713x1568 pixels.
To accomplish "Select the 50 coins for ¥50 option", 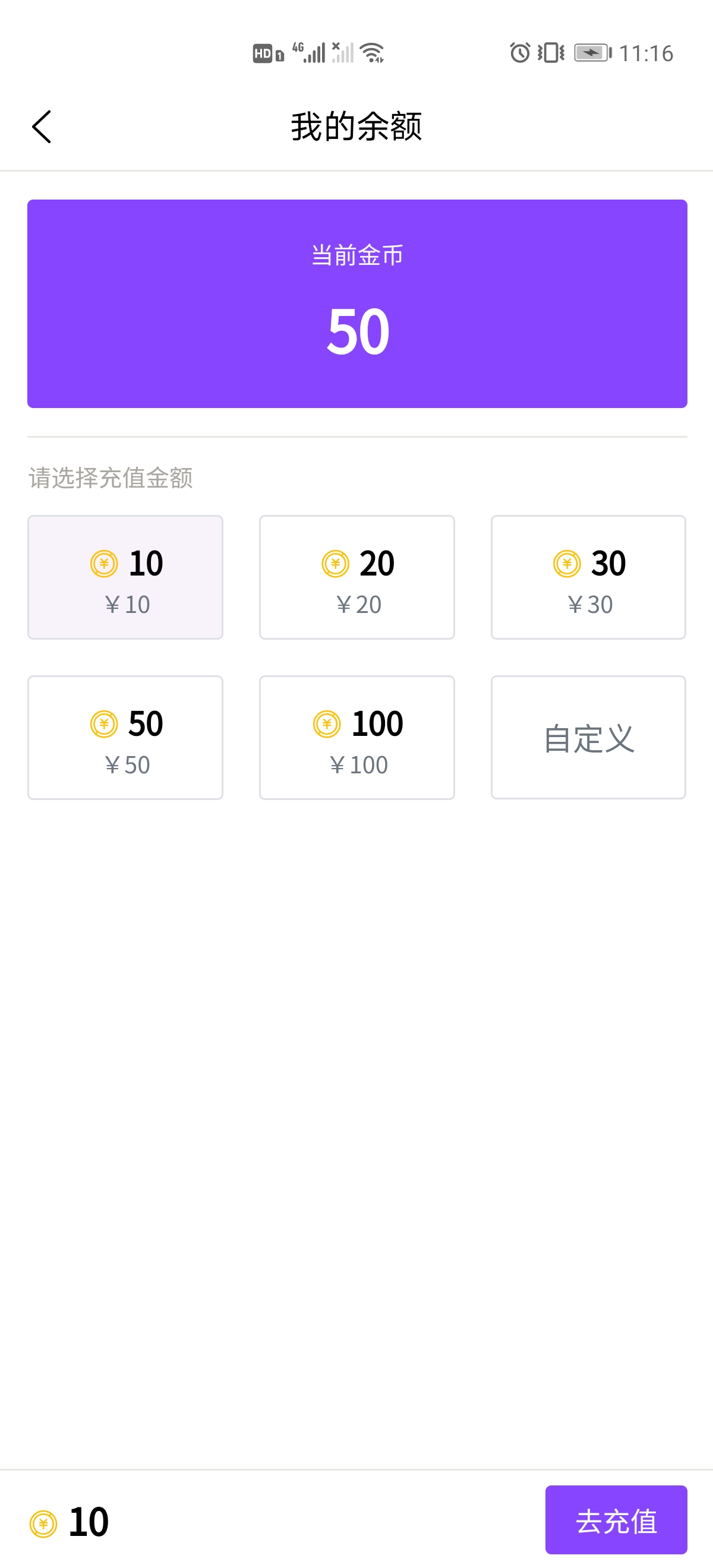I will point(125,737).
